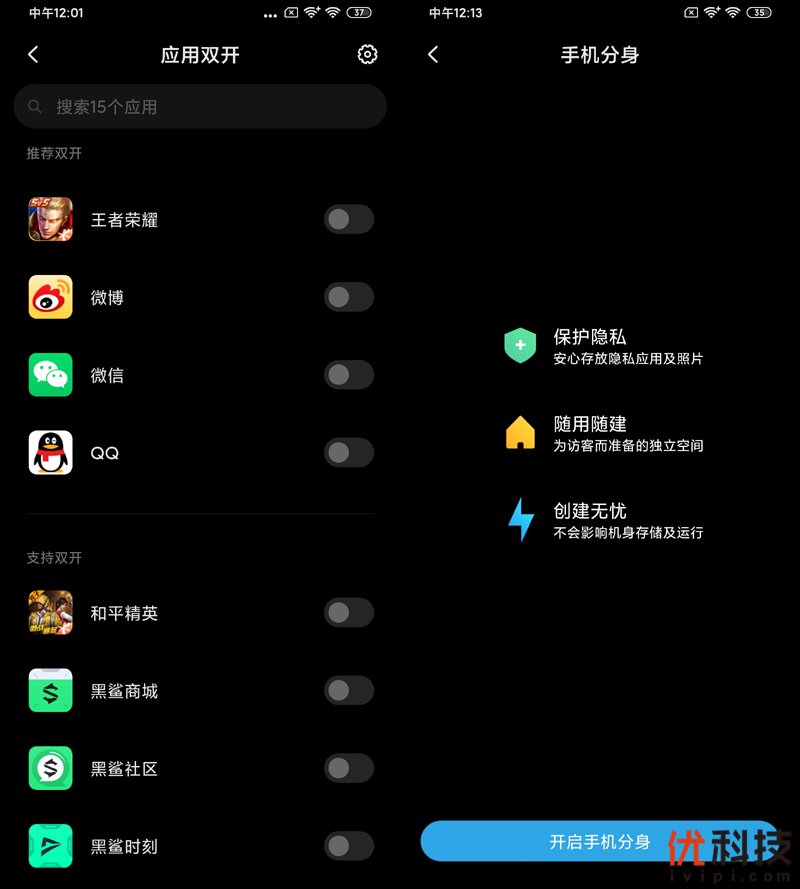Tap the 黑鲨商城 store icon
The width and height of the screenshot is (800, 889).
(x=50, y=691)
